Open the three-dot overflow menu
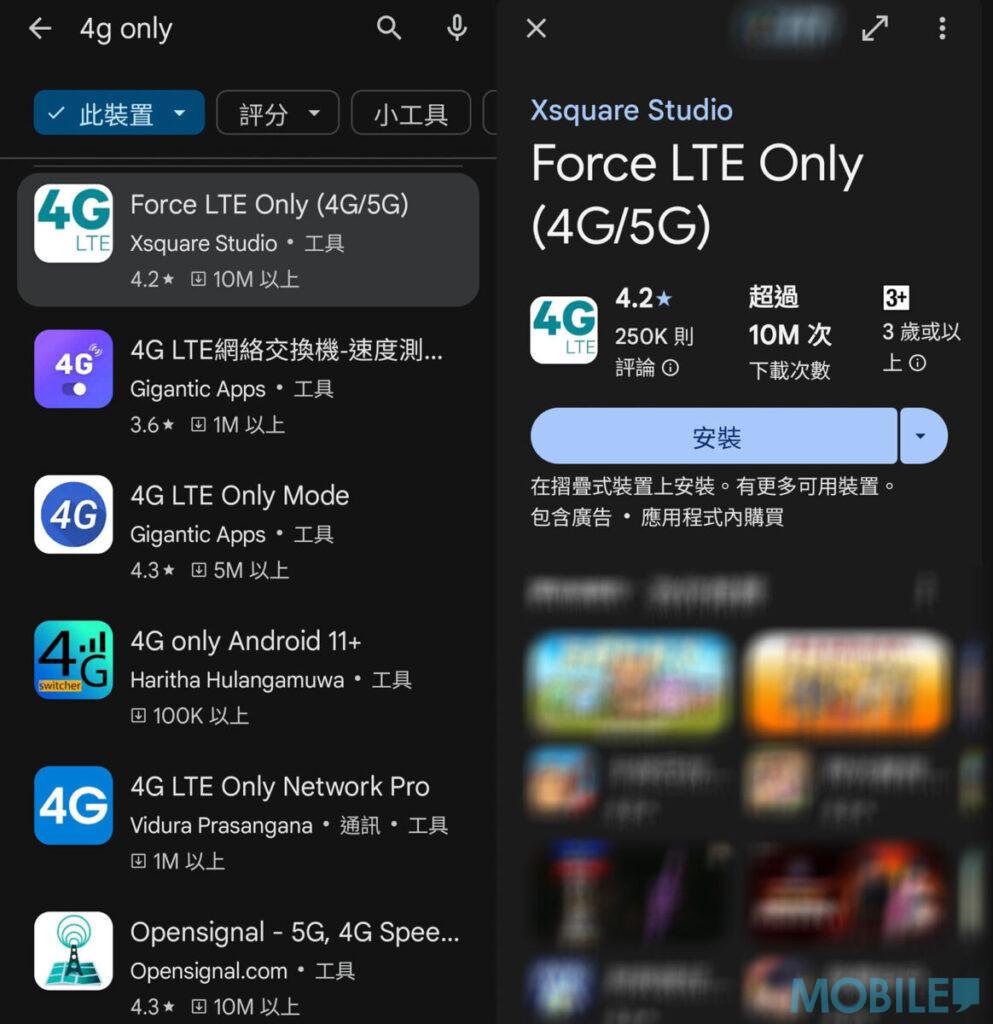This screenshot has width=993, height=1024. point(941,28)
